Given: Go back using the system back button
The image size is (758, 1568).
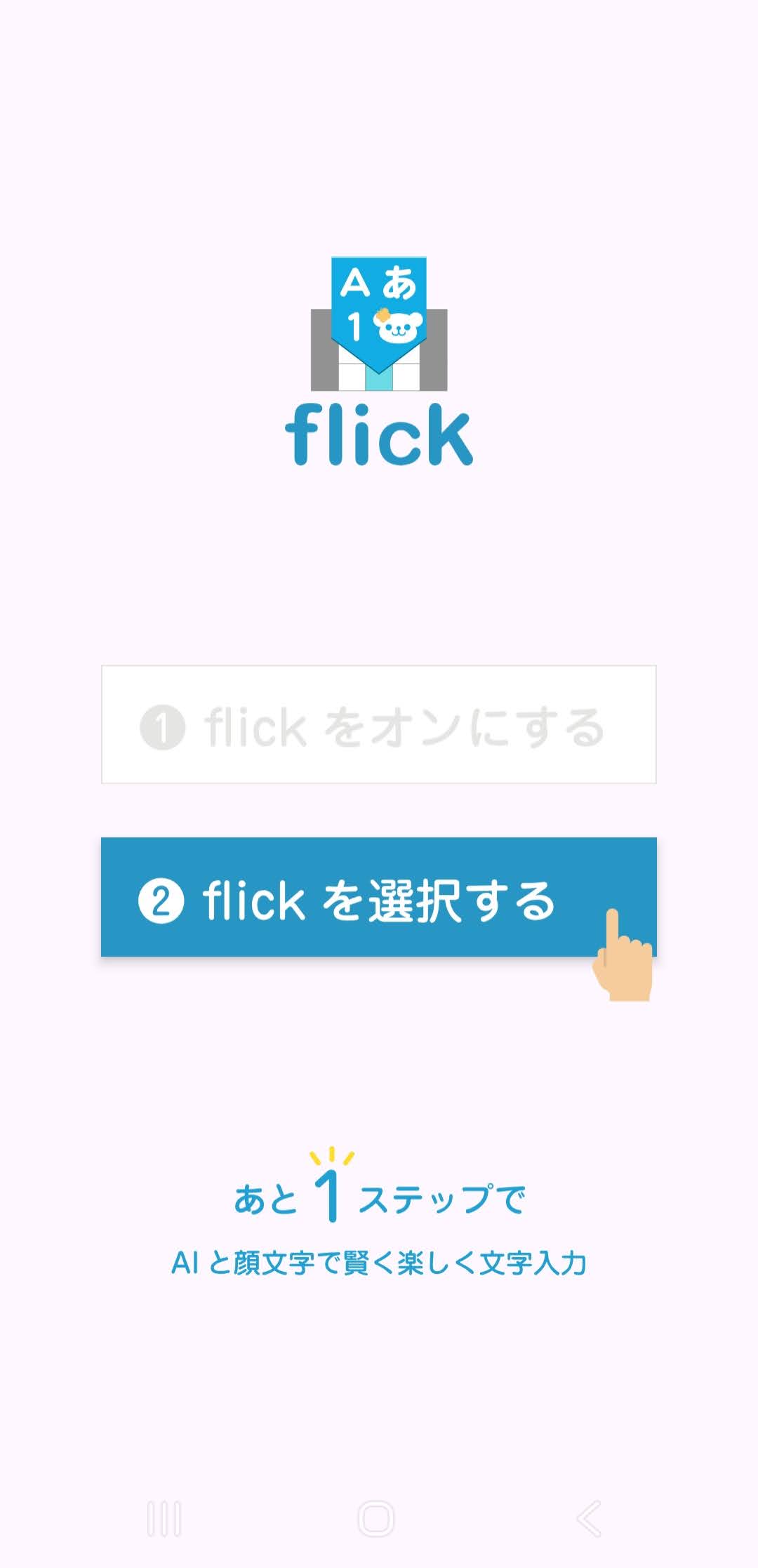Looking at the screenshot, I should (589, 1519).
